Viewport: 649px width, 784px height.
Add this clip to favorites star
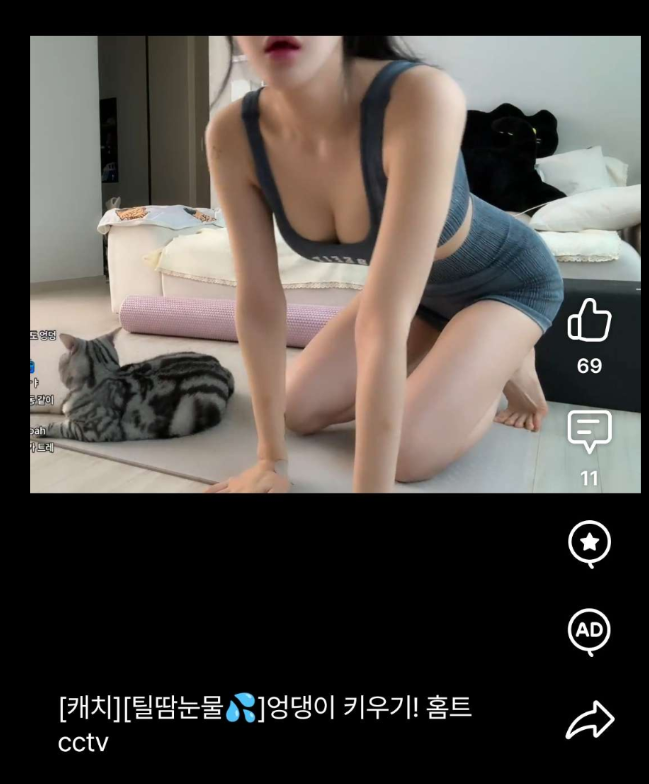pyautogui.click(x=589, y=543)
